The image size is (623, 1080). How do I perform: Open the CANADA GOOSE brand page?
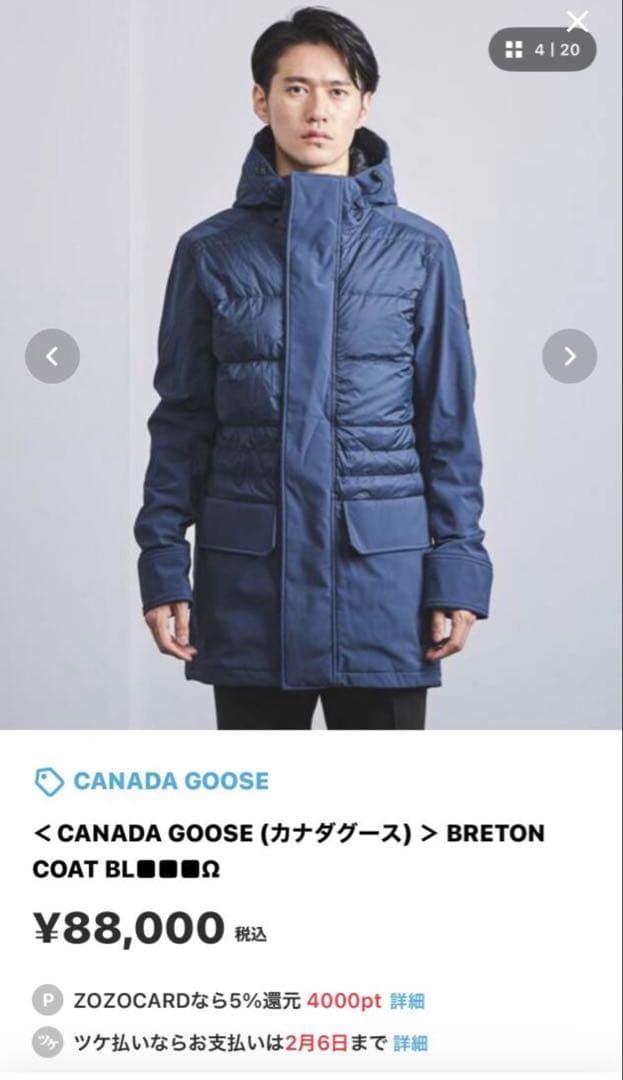(170, 781)
